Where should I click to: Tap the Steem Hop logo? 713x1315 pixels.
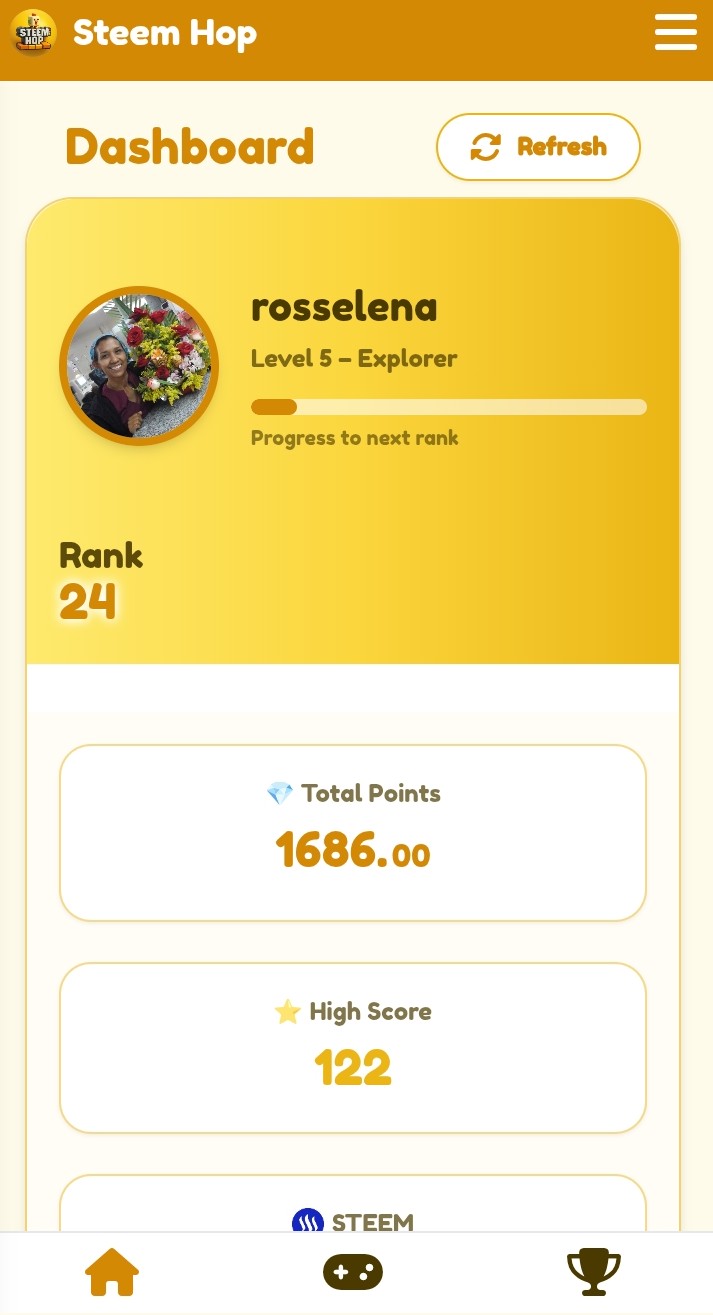[34, 33]
